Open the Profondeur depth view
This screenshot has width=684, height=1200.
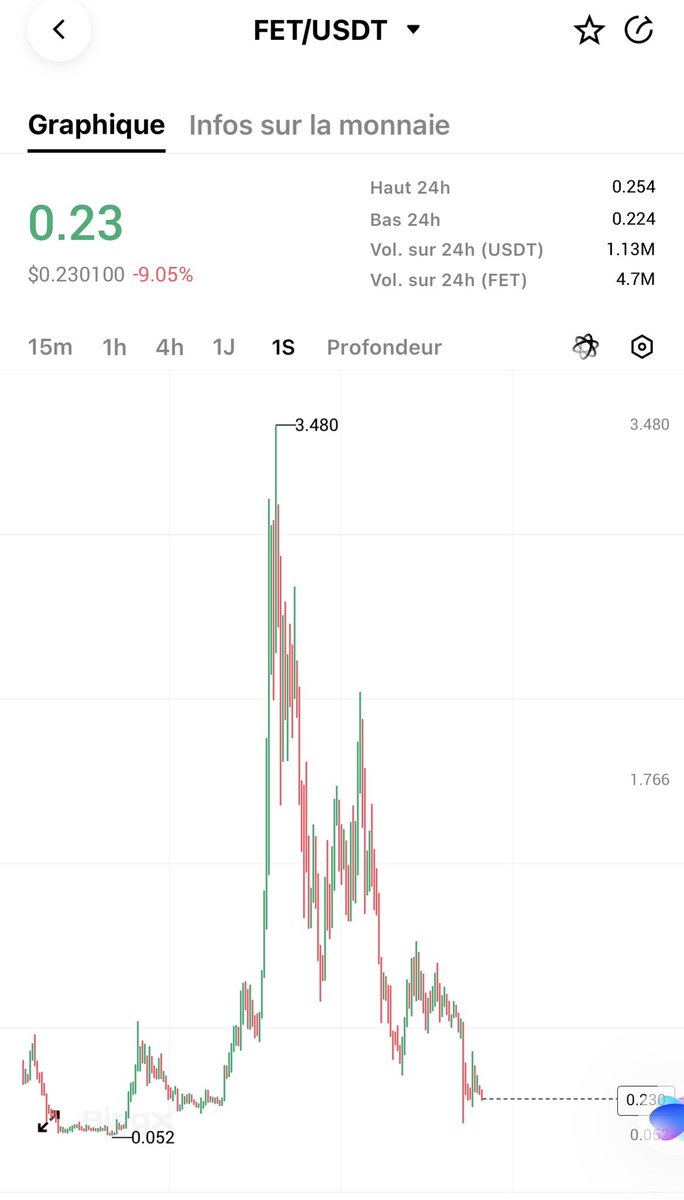click(x=384, y=347)
